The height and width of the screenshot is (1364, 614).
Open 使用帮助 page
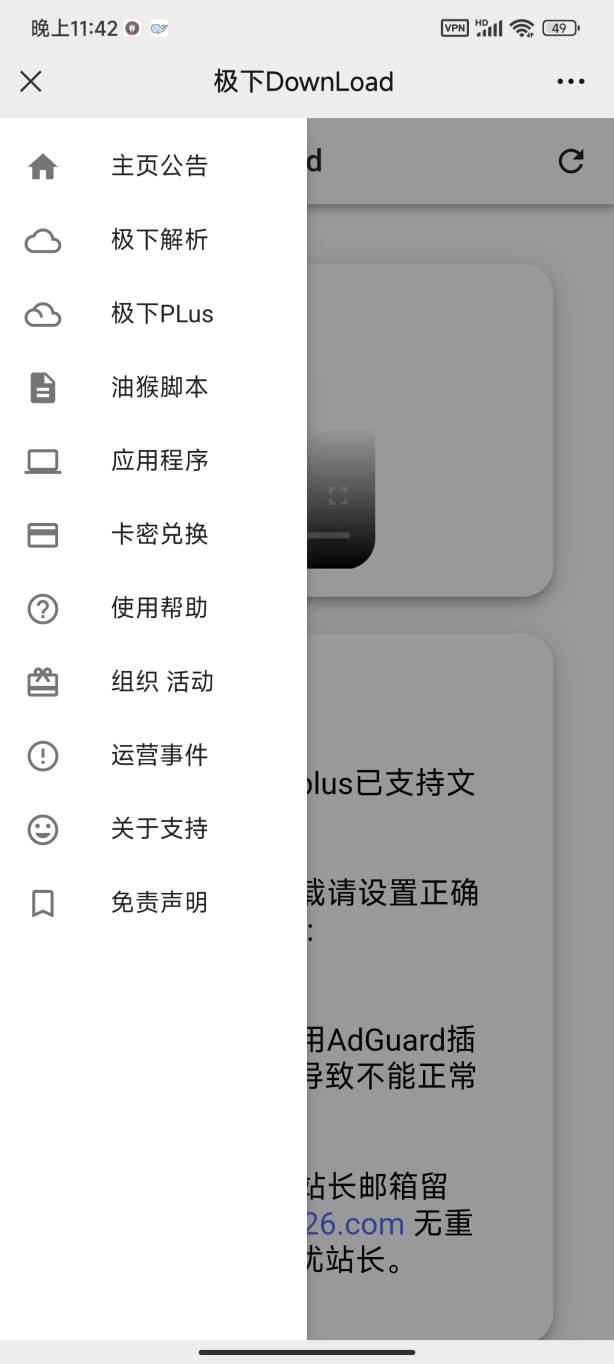tap(153, 608)
